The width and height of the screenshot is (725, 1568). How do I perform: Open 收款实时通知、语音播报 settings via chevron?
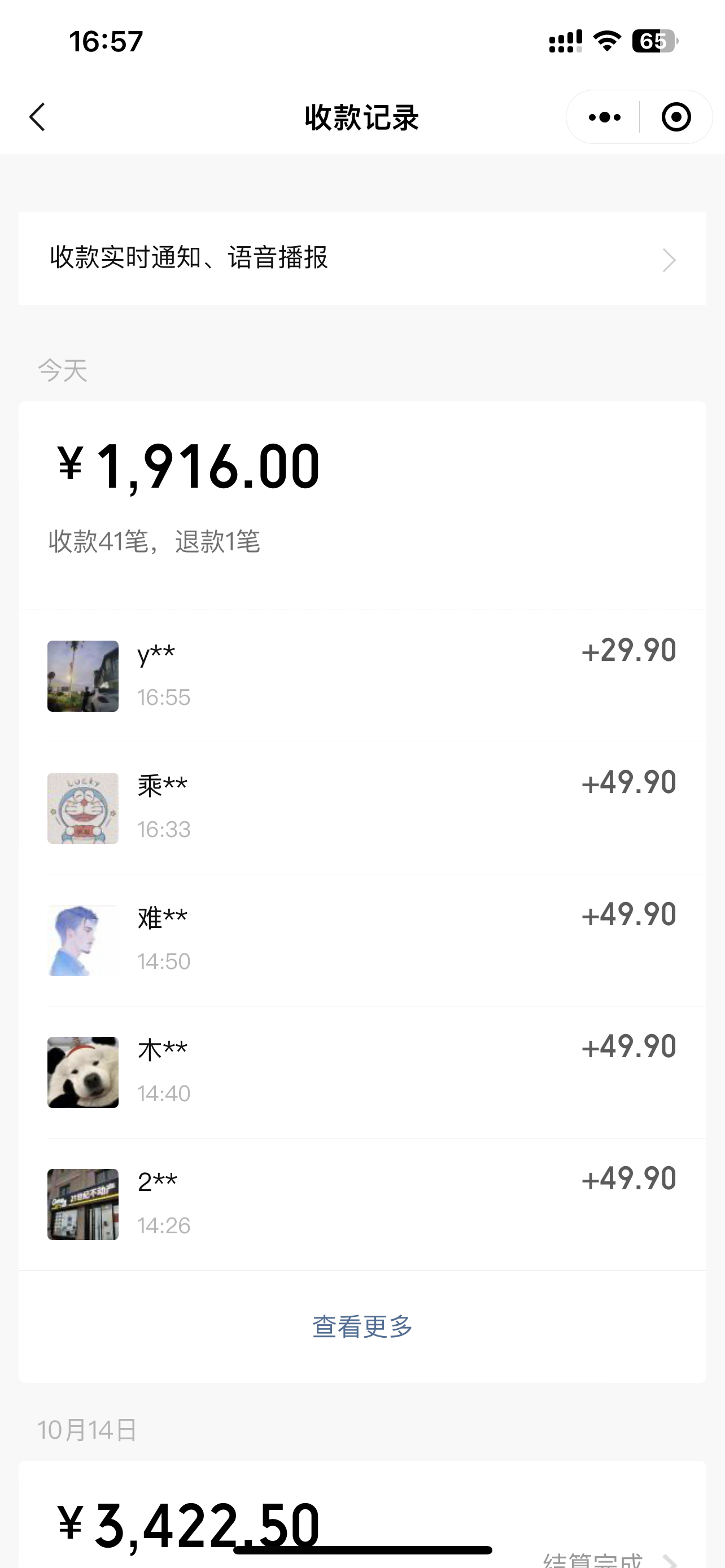pyautogui.click(x=669, y=259)
